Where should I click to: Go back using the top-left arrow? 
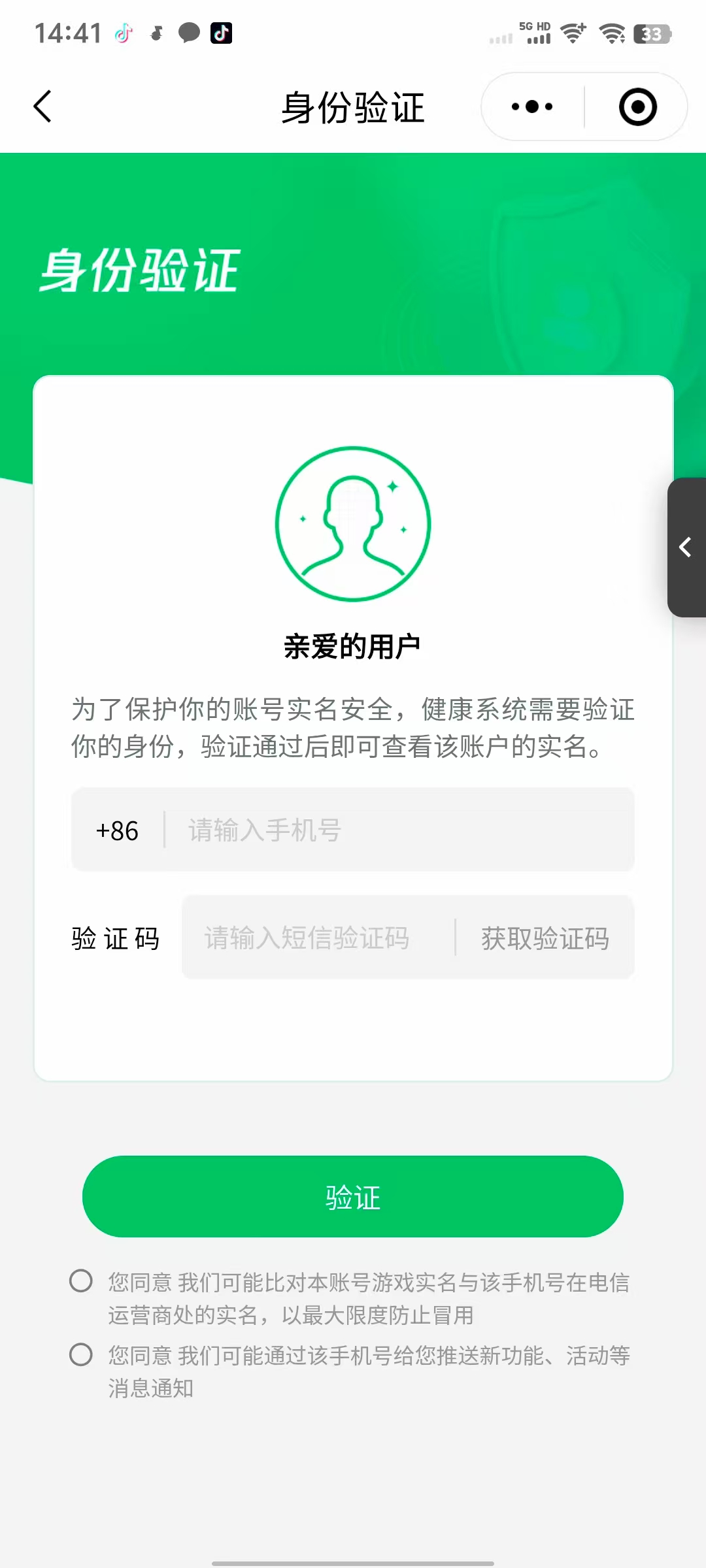pos(43,106)
